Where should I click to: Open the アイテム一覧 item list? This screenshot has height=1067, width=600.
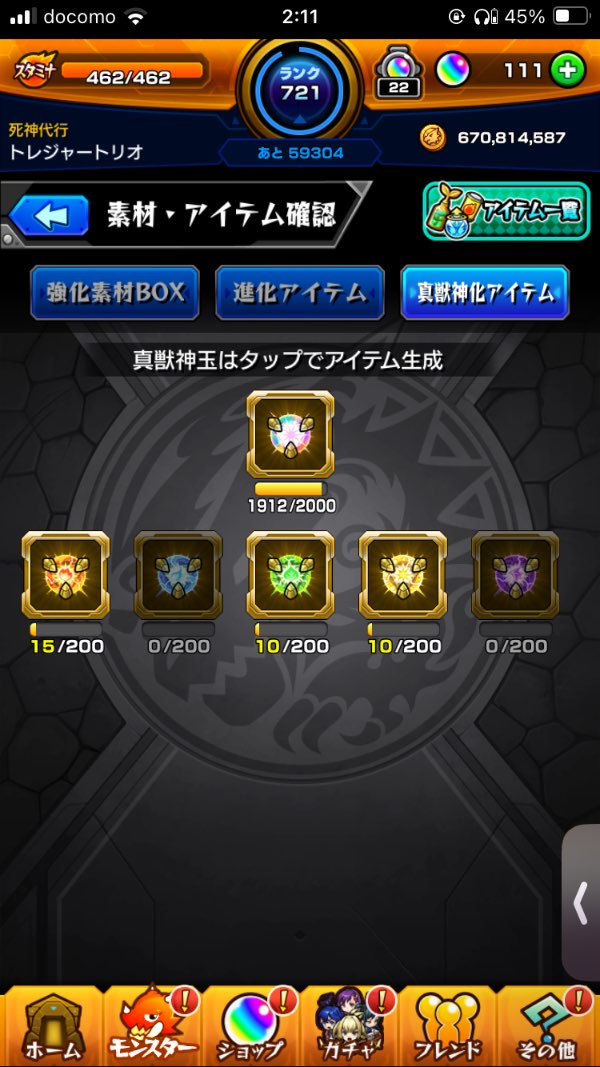coord(506,211)
